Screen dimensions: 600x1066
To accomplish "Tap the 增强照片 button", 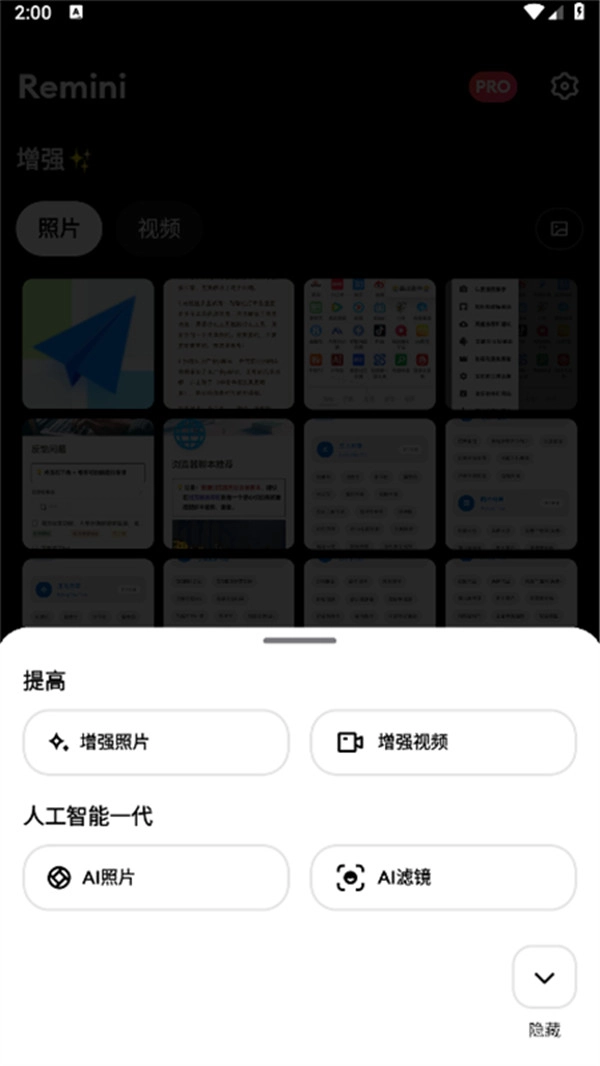I will pyautogui.click(x=156, y=742).
